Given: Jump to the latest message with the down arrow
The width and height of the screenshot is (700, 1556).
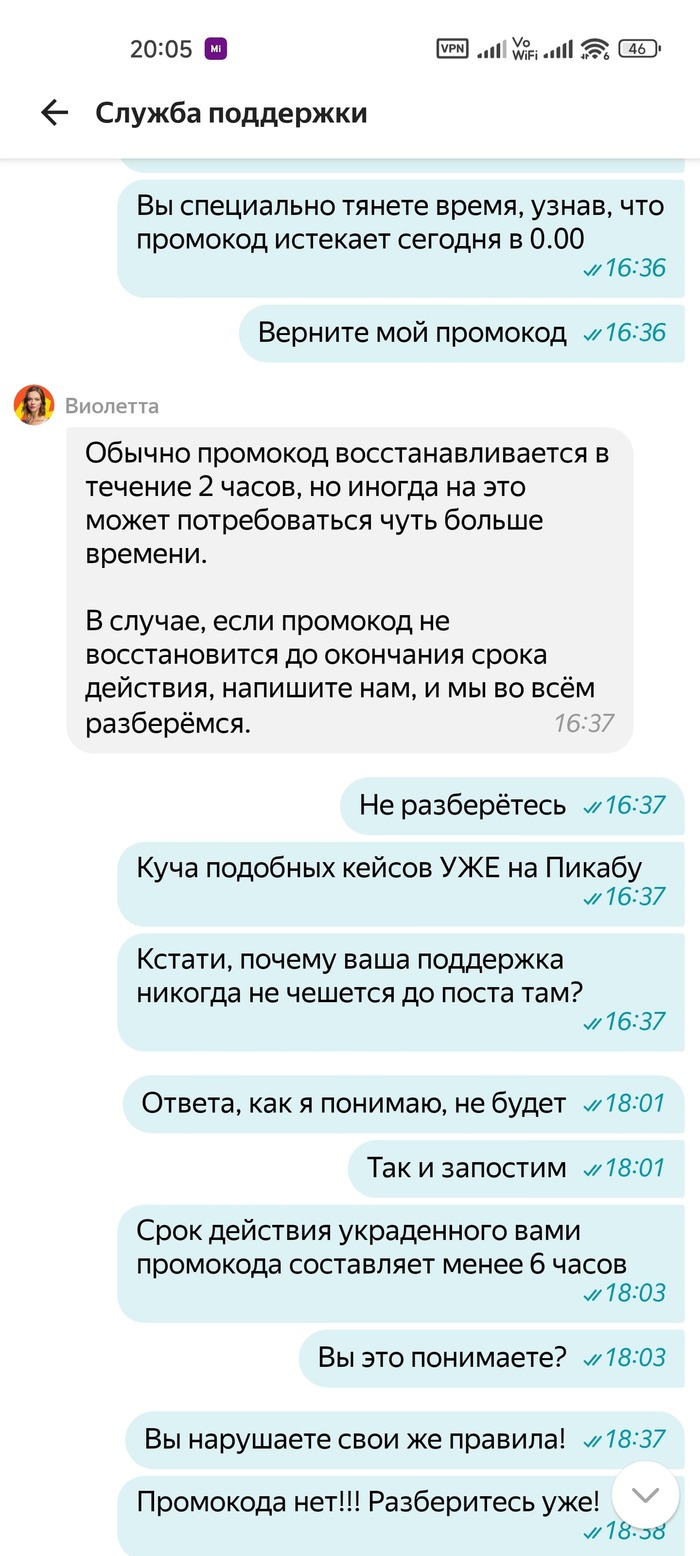Looking at the screenshot, I should tap(645, 1496).
